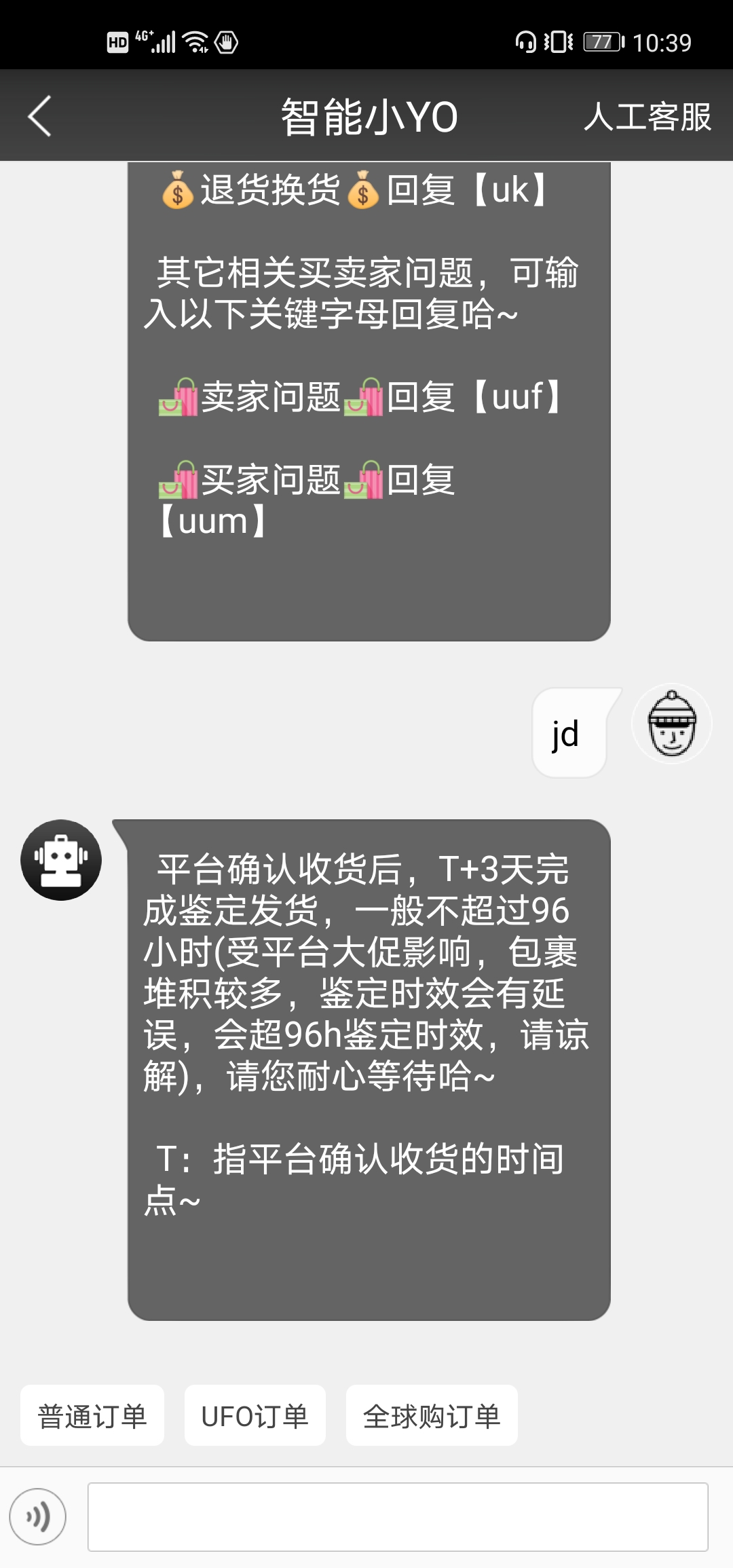This screenshot has height=1568, width=733.
Task: Choose the UFO订单 chip
Action: 255,1416
